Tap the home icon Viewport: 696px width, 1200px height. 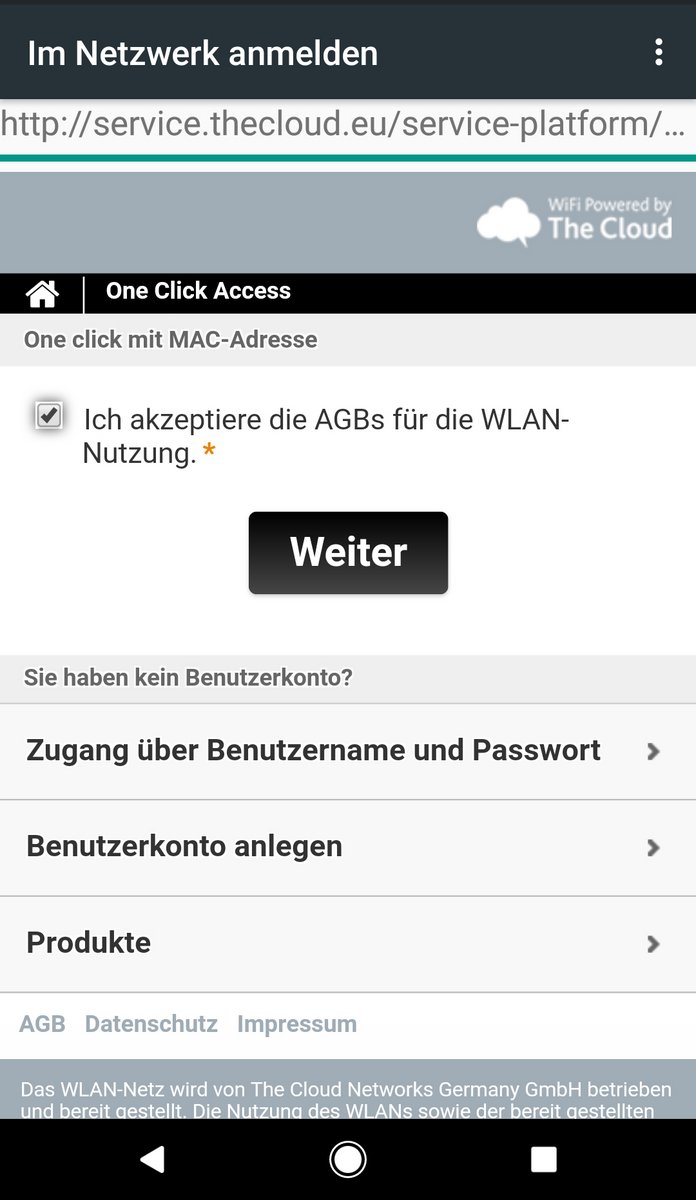[x=42, y=293]
